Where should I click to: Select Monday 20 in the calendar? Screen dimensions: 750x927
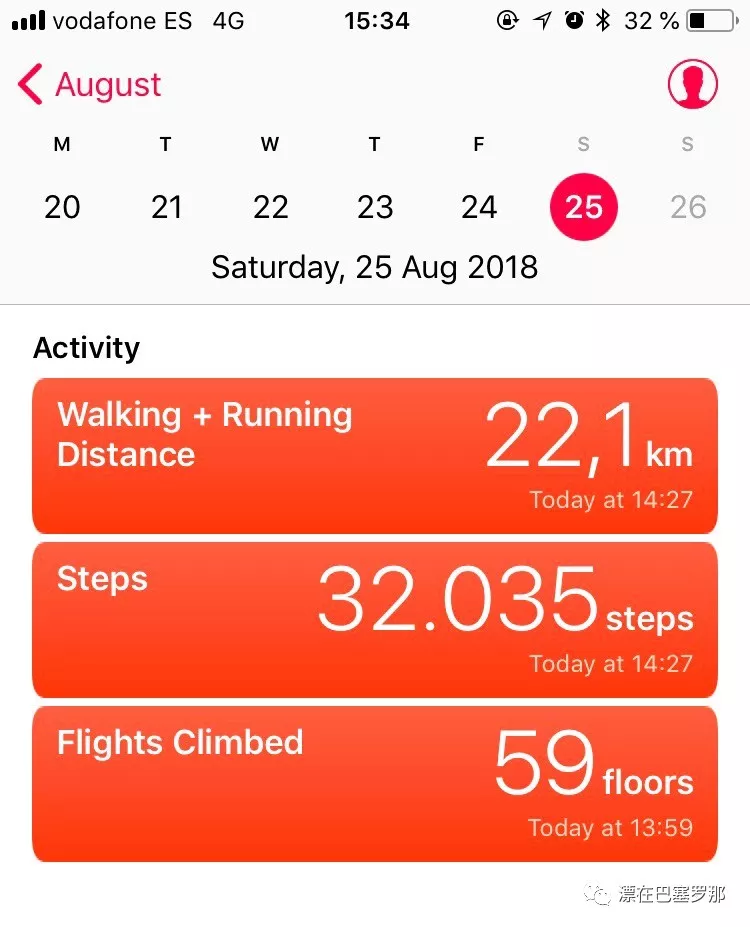point(62,207)
